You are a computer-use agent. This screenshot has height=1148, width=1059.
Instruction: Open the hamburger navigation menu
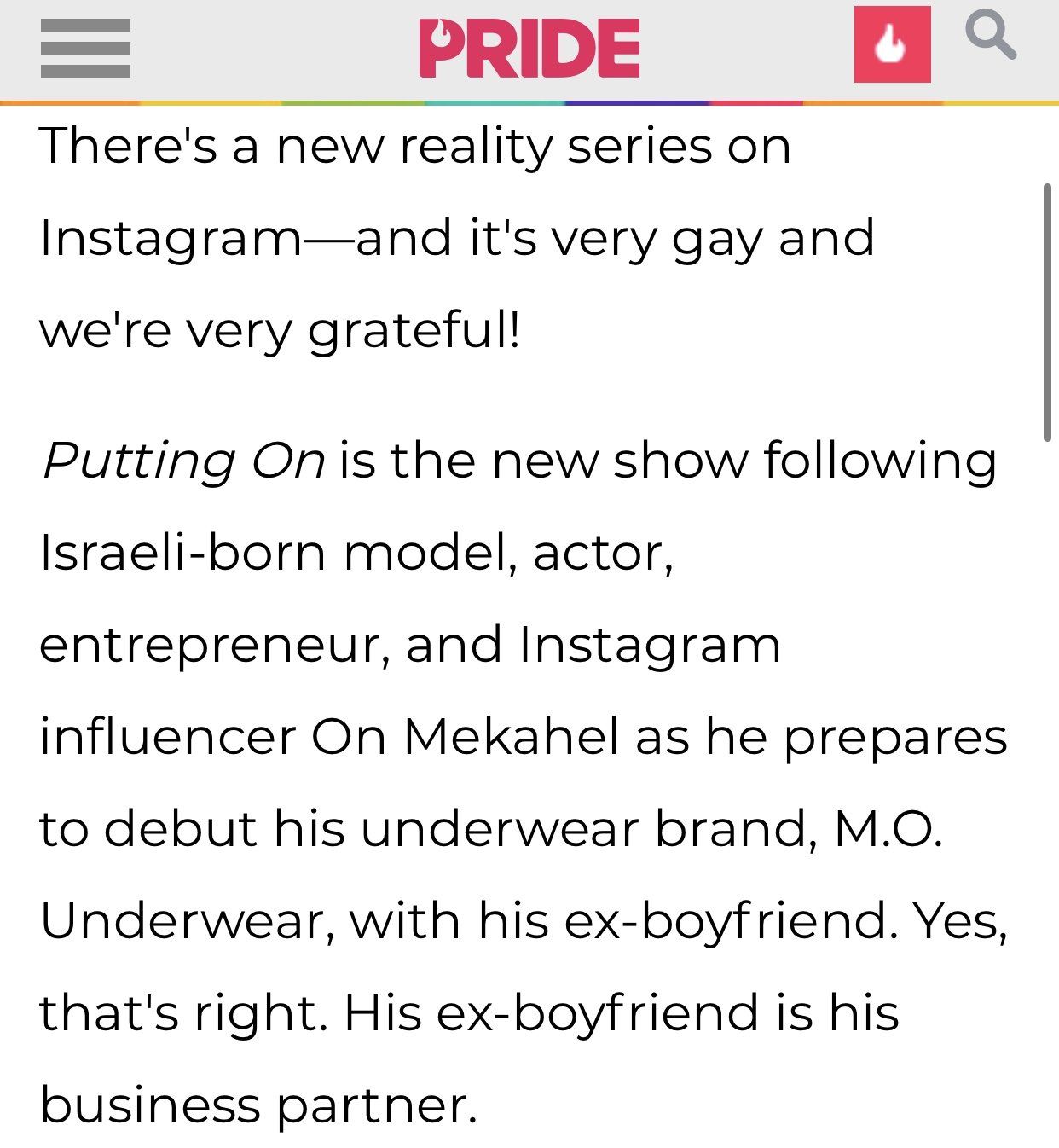pos(85,49)
